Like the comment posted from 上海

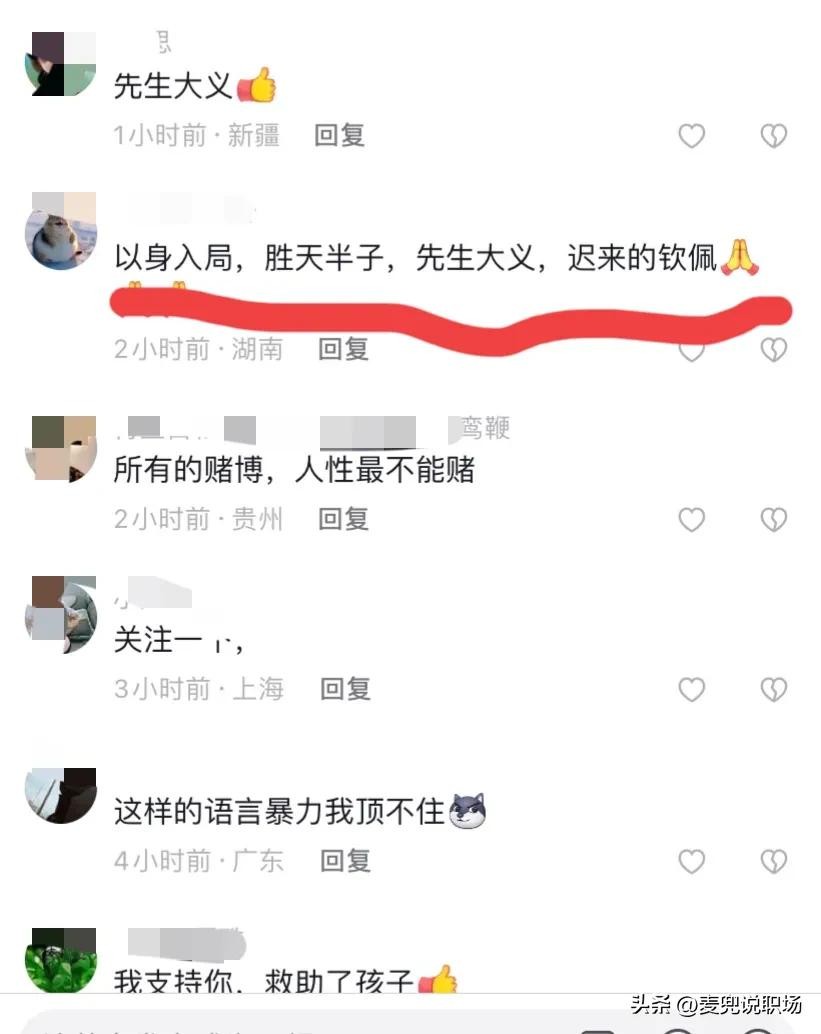point(692,689)
